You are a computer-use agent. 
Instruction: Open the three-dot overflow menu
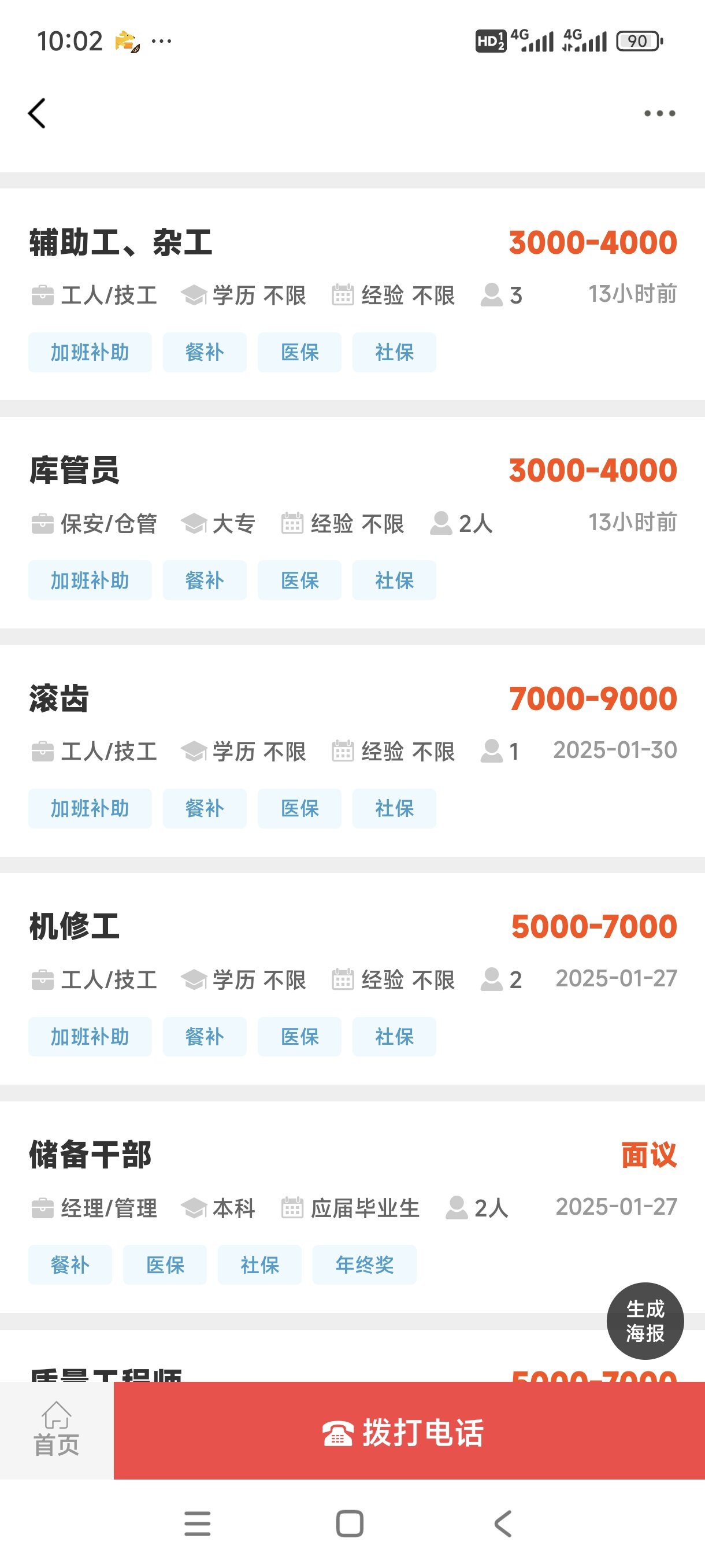tap(659, 113)
